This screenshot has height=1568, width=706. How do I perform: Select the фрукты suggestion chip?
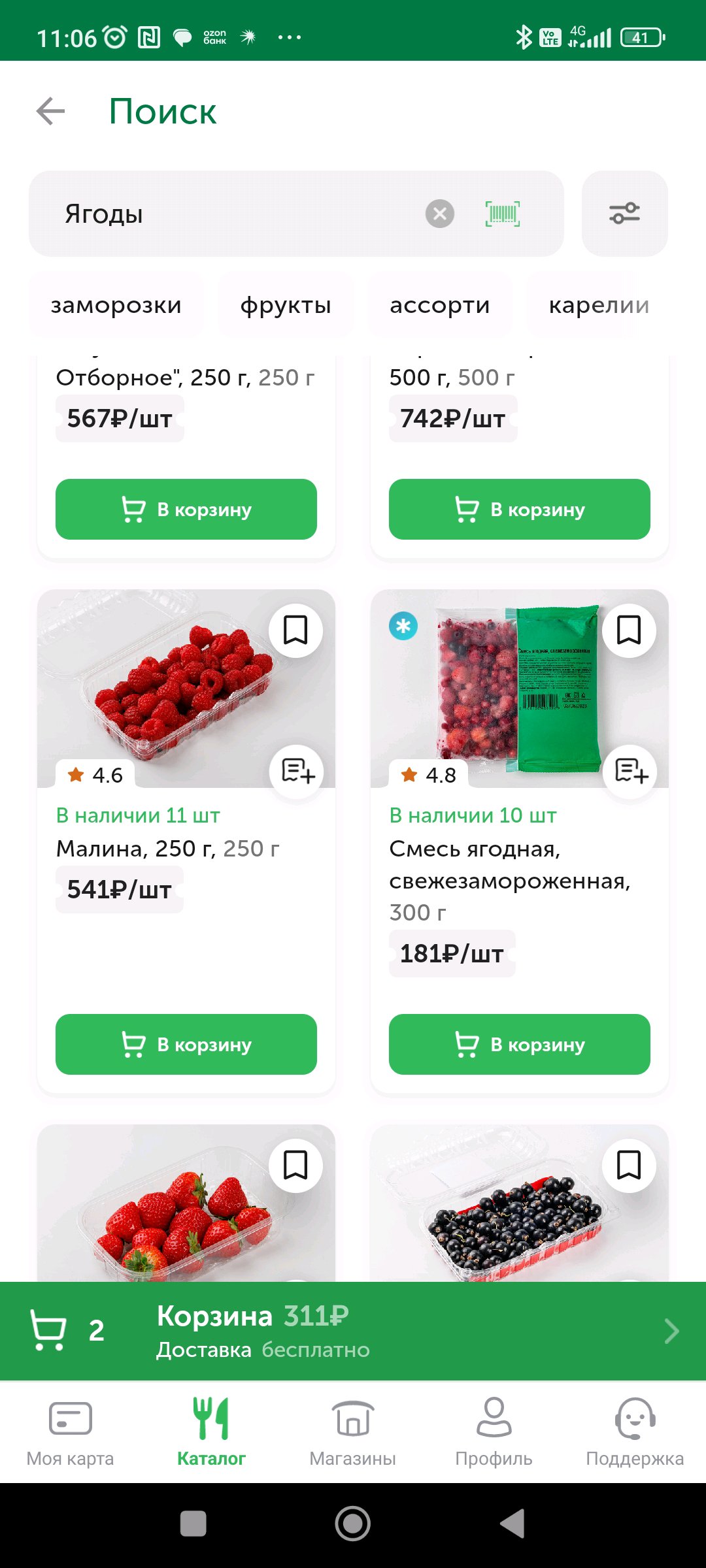click(x=286, y=305)
